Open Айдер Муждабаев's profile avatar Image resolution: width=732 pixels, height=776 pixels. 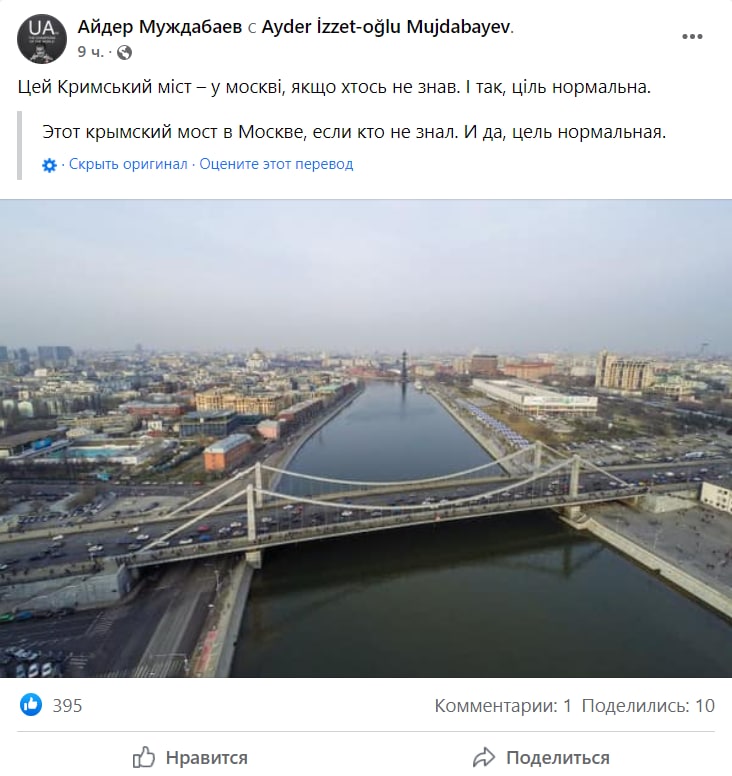[x=42, y=38]
